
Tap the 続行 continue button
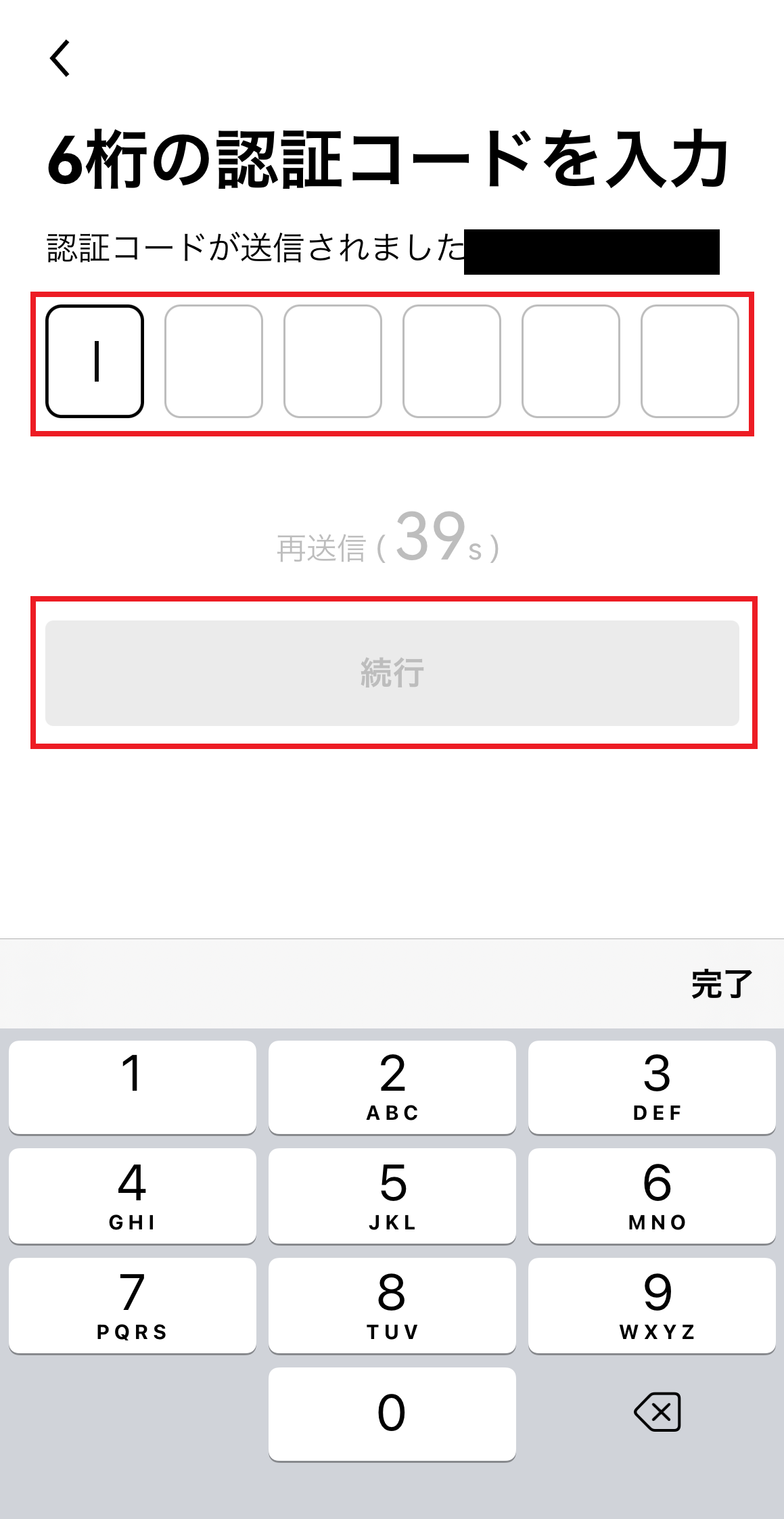392,673
